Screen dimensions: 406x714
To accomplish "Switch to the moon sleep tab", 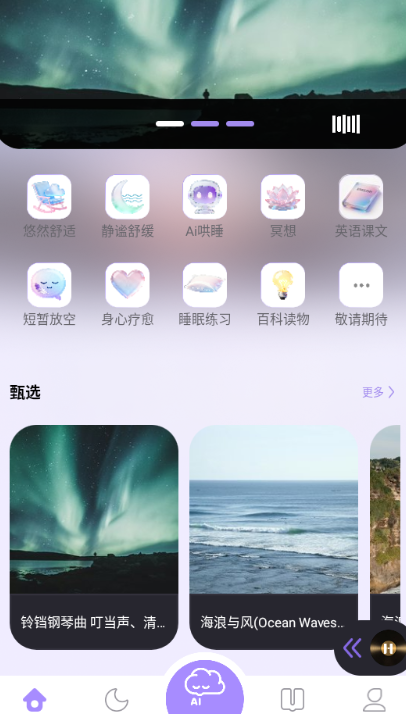I will 117,700.
